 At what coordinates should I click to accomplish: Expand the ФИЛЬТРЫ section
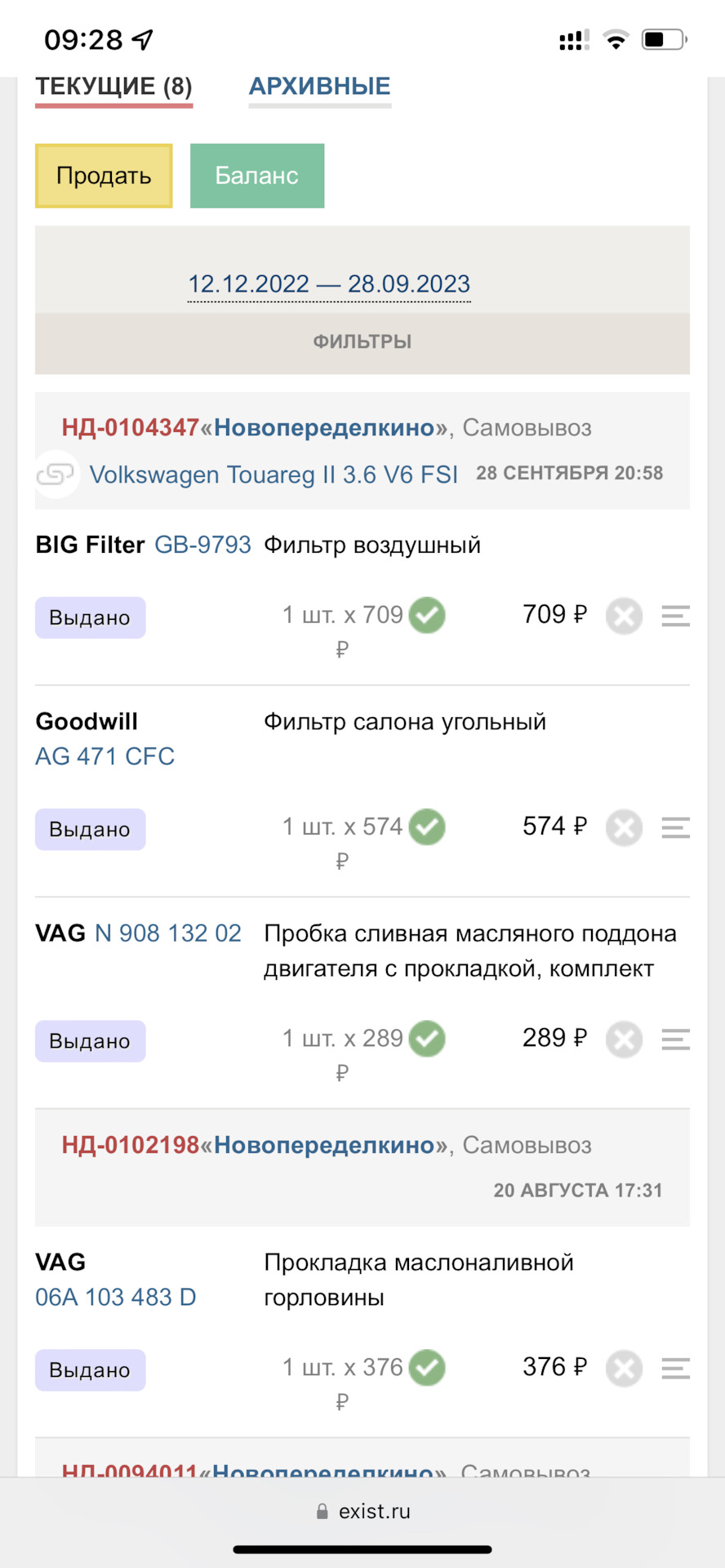click(x=362, y=341)
